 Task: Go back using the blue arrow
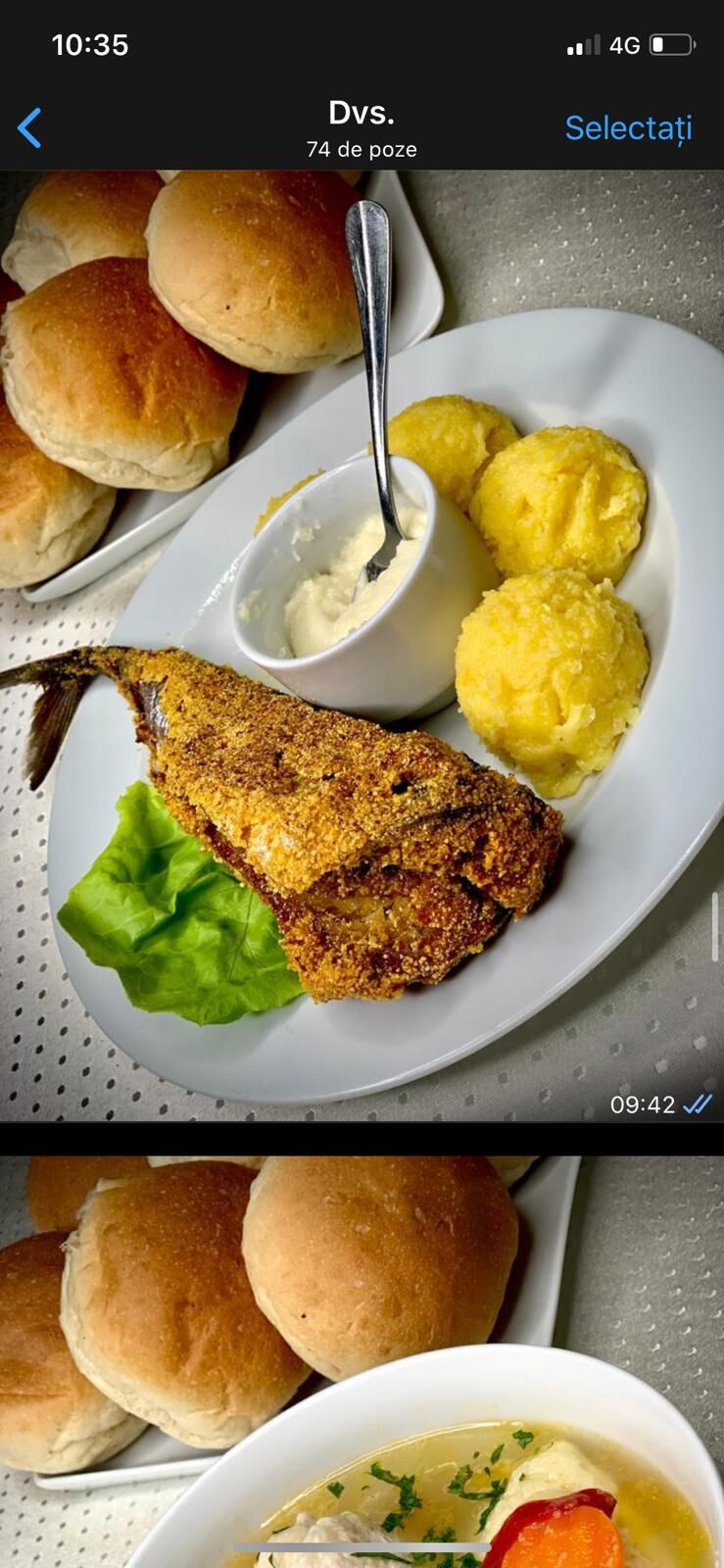[x=29, y=128]
